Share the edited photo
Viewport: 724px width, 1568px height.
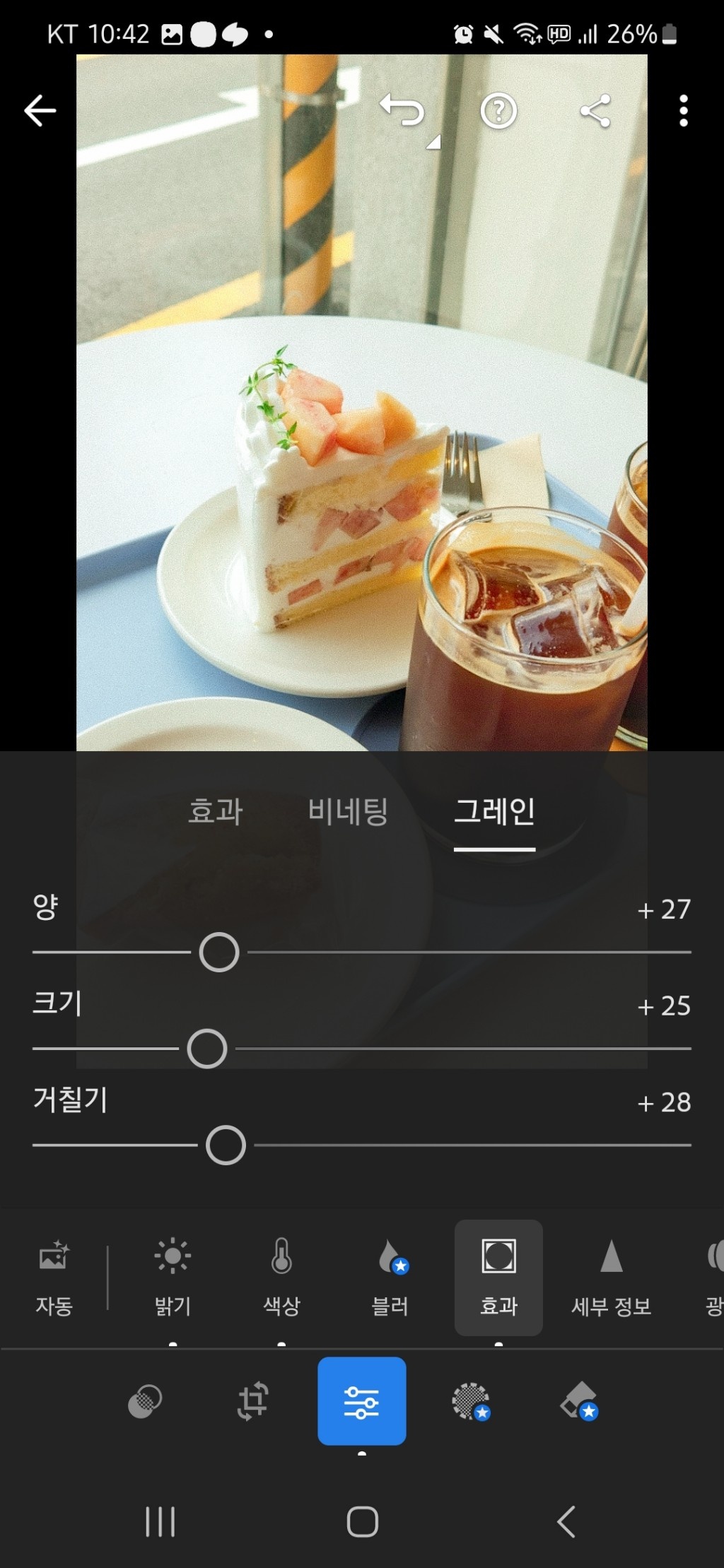coord(595,111)
